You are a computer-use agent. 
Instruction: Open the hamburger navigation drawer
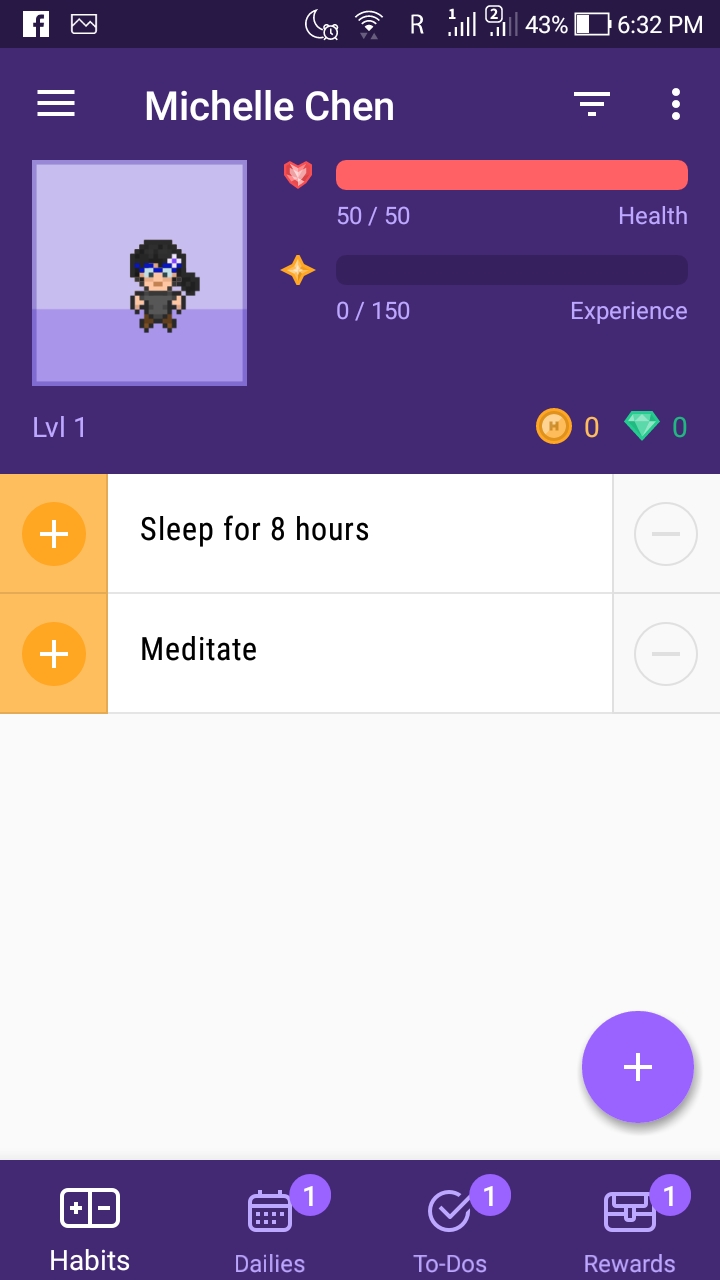point(56,104)
